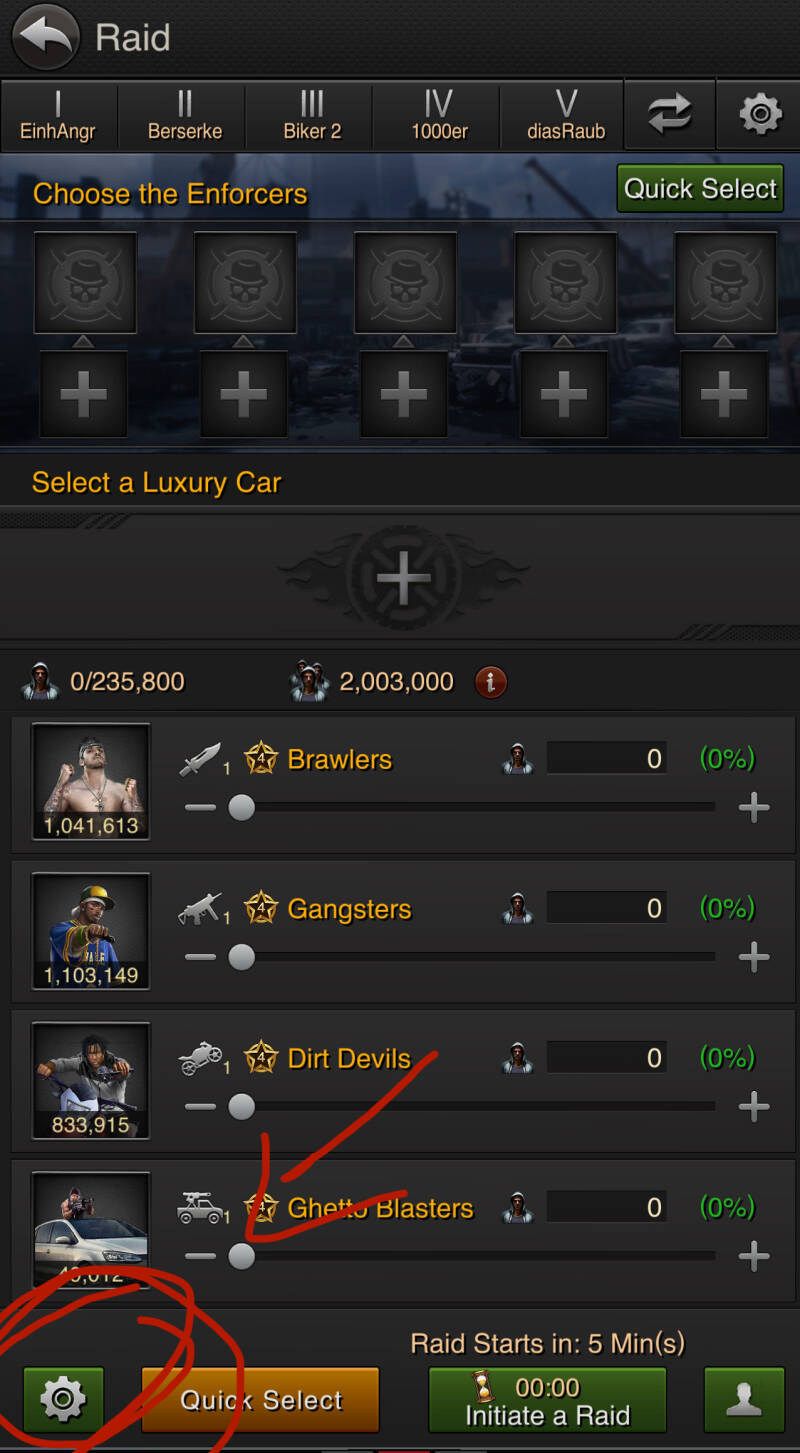
Task: Increase Ghetto Blasters count with plus
Action: point(753,1256)
